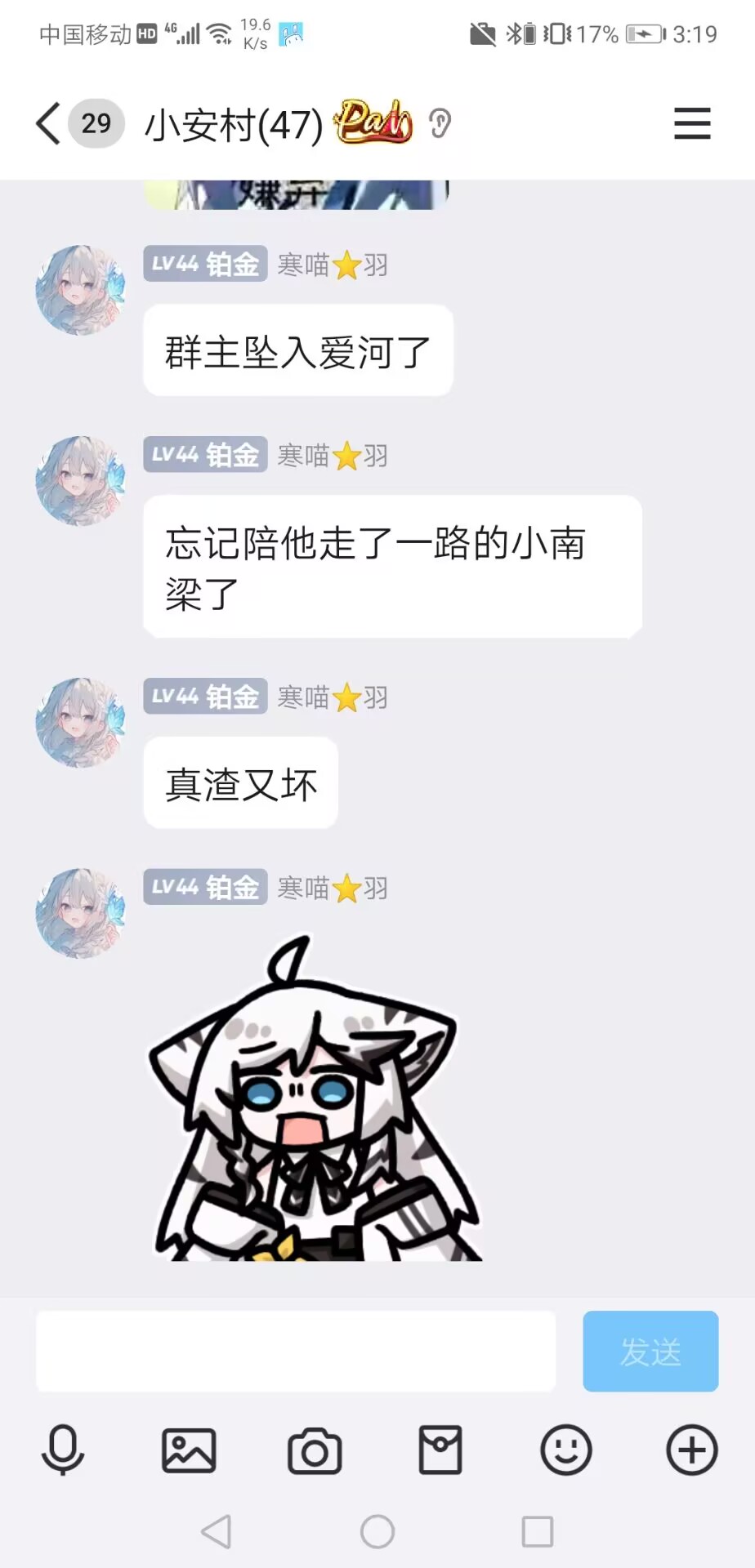The image size is (755, 1568).
Task: Open the image gallery picker
Action: point(189,1450)
